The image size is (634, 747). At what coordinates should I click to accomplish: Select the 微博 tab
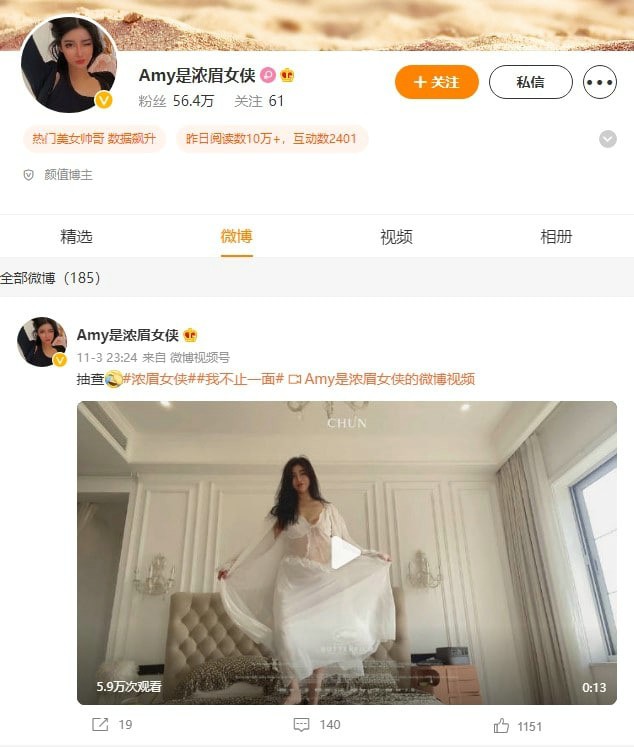click(x=236, y=237)
